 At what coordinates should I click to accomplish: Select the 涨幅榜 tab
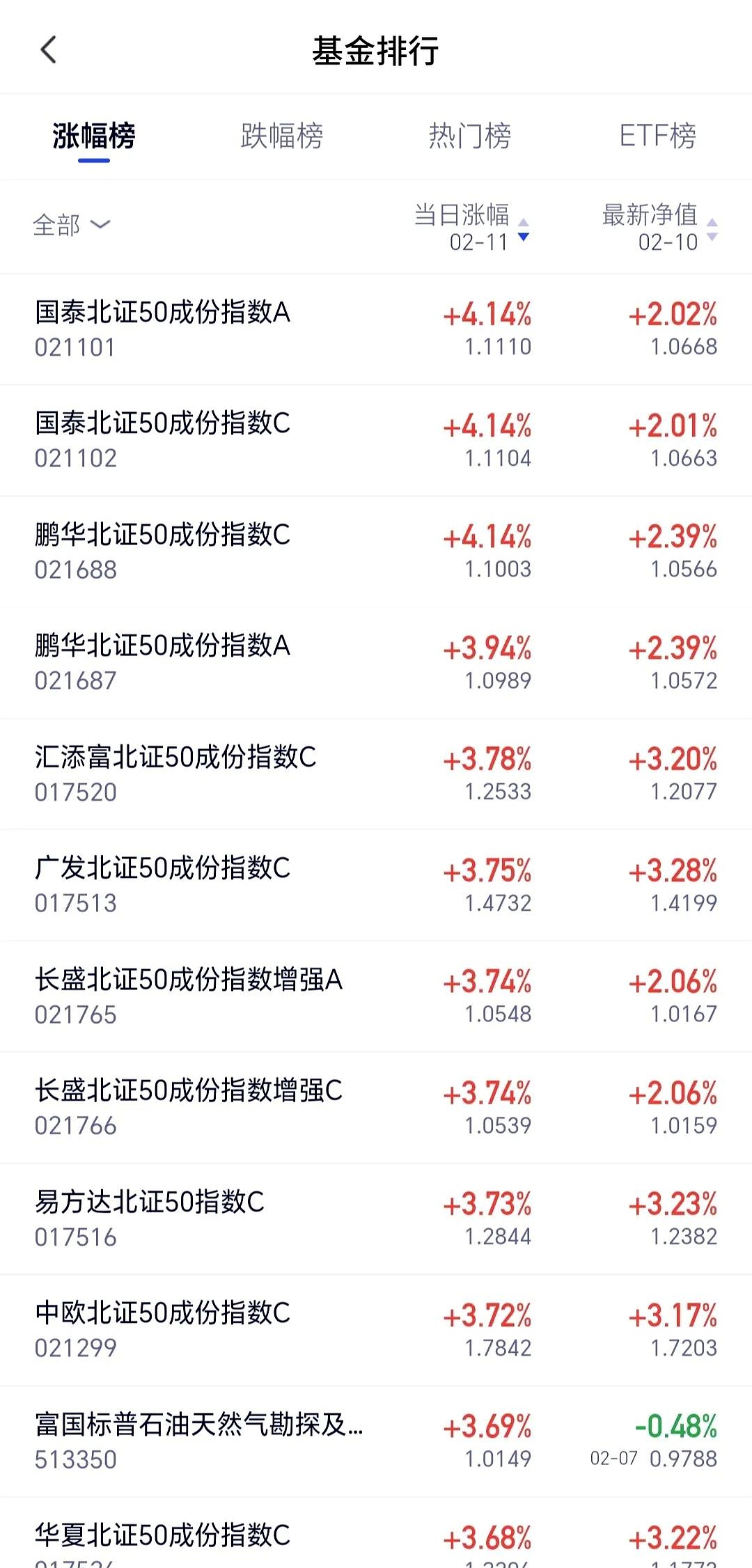click(x=94, y=136)
